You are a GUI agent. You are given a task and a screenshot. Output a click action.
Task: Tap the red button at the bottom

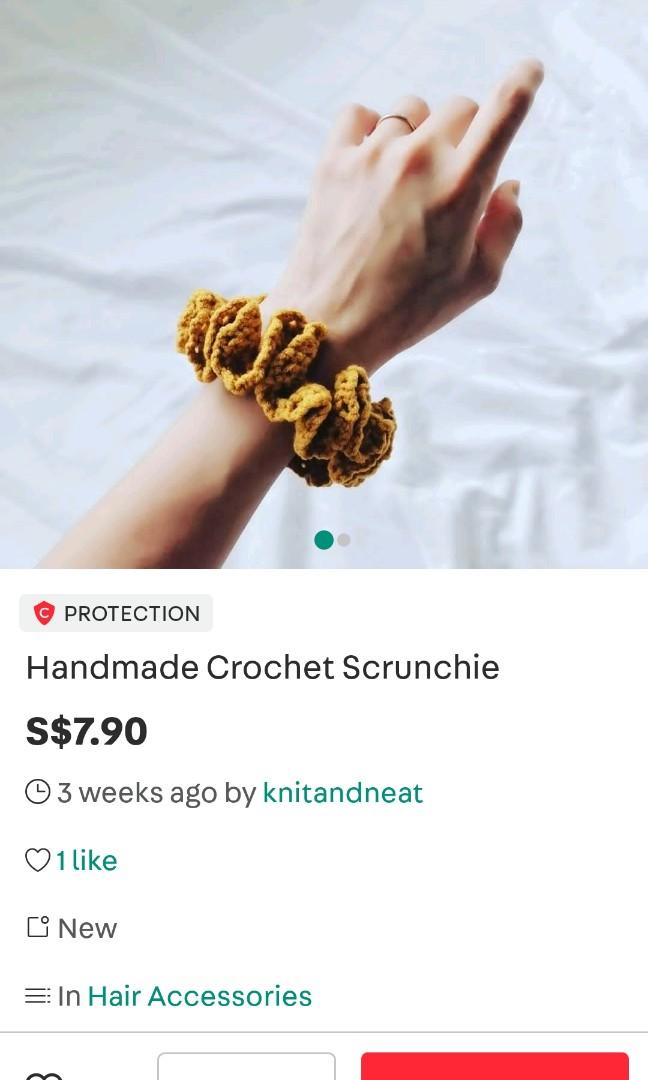coord(494,1066)
